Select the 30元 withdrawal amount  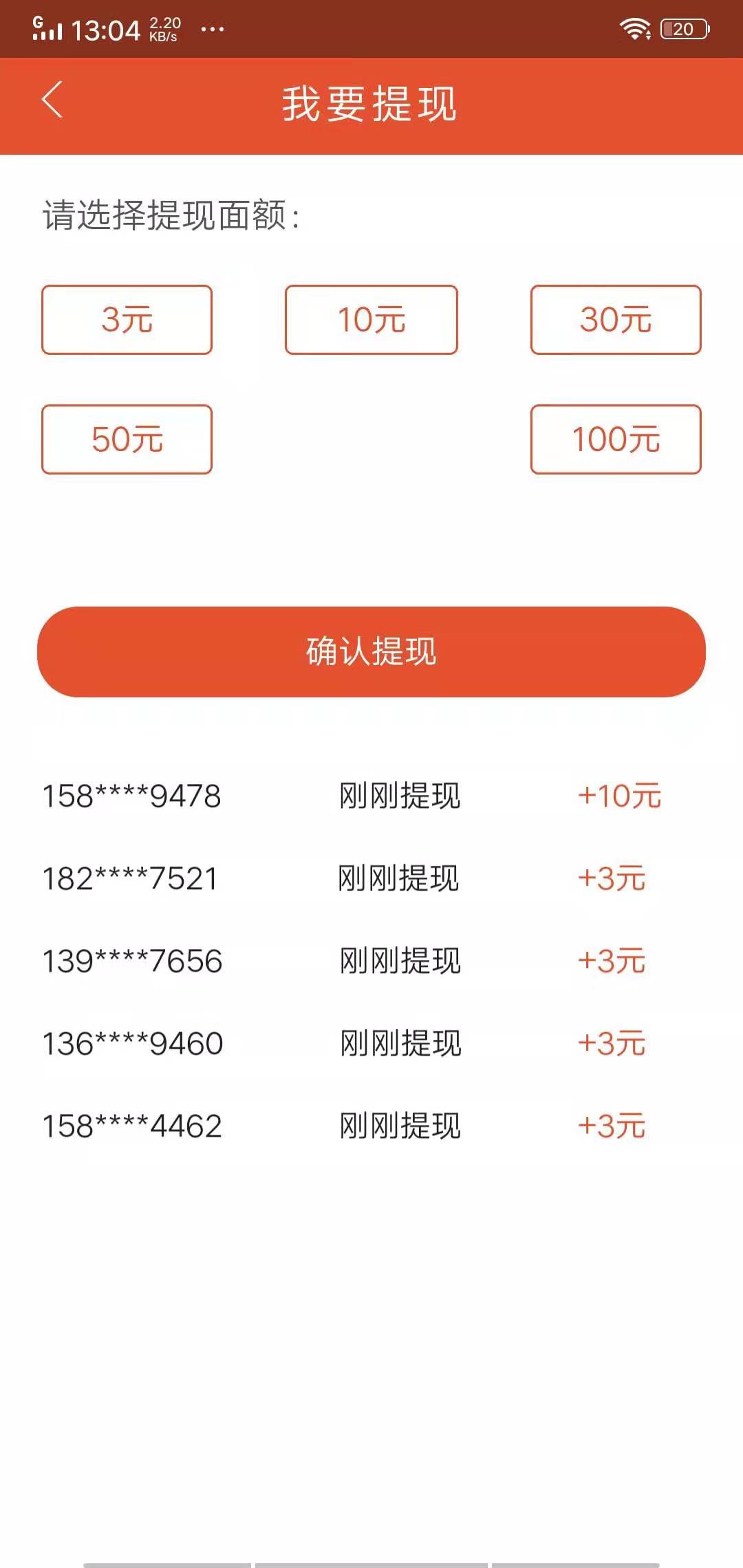(x=616, y=320)
